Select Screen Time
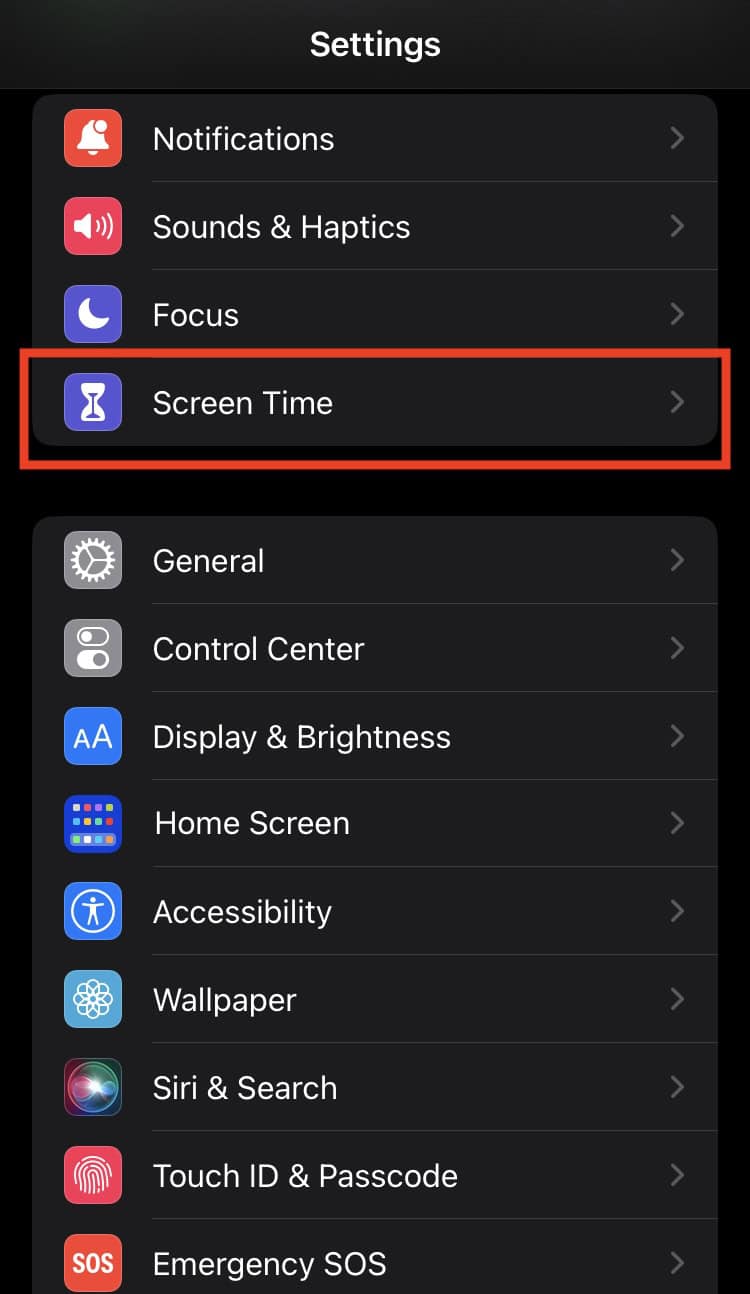The height and width of the screenshot is (1294, 750). [374, 403]
